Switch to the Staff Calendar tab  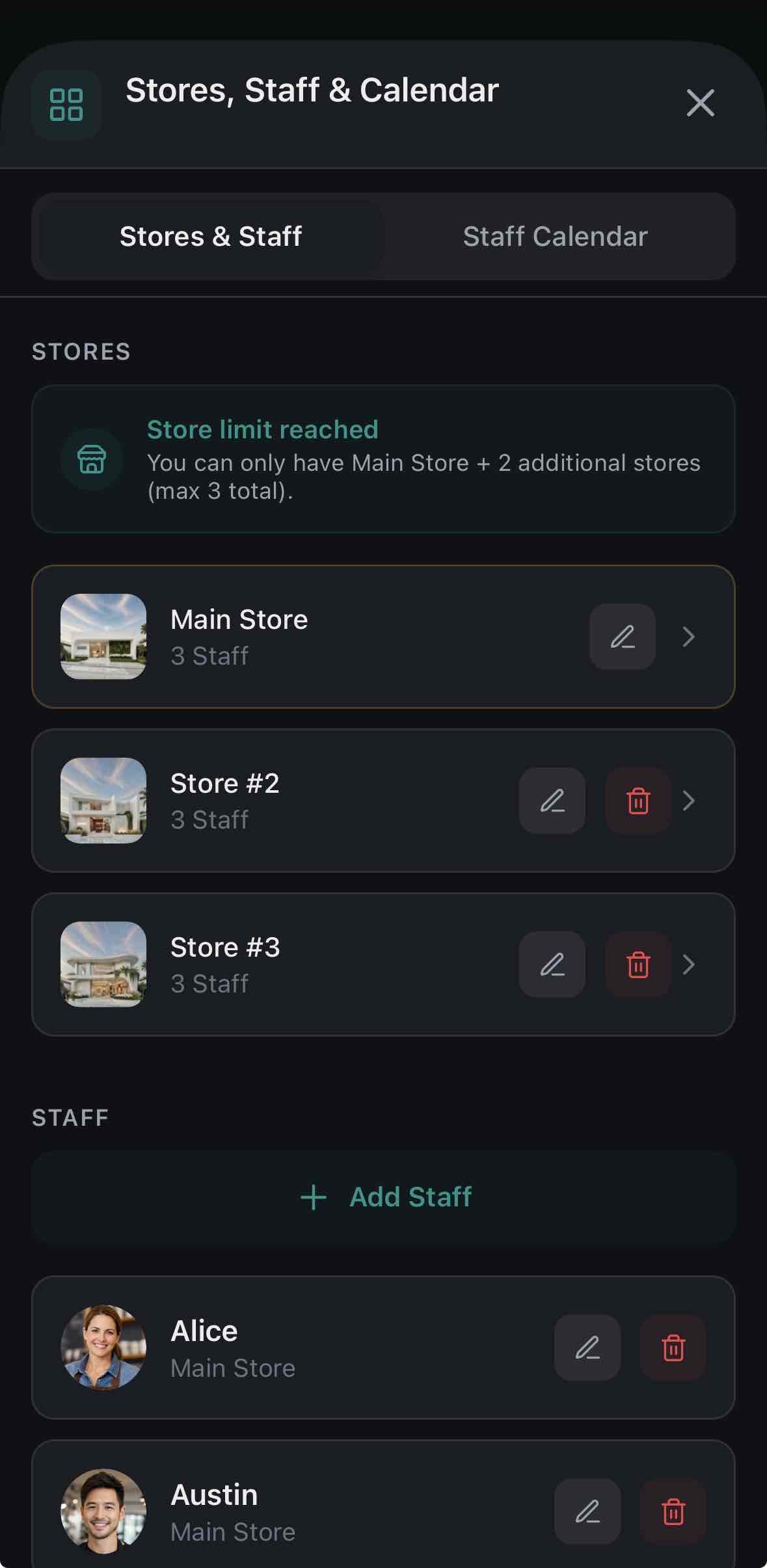(x=554, y=236)
